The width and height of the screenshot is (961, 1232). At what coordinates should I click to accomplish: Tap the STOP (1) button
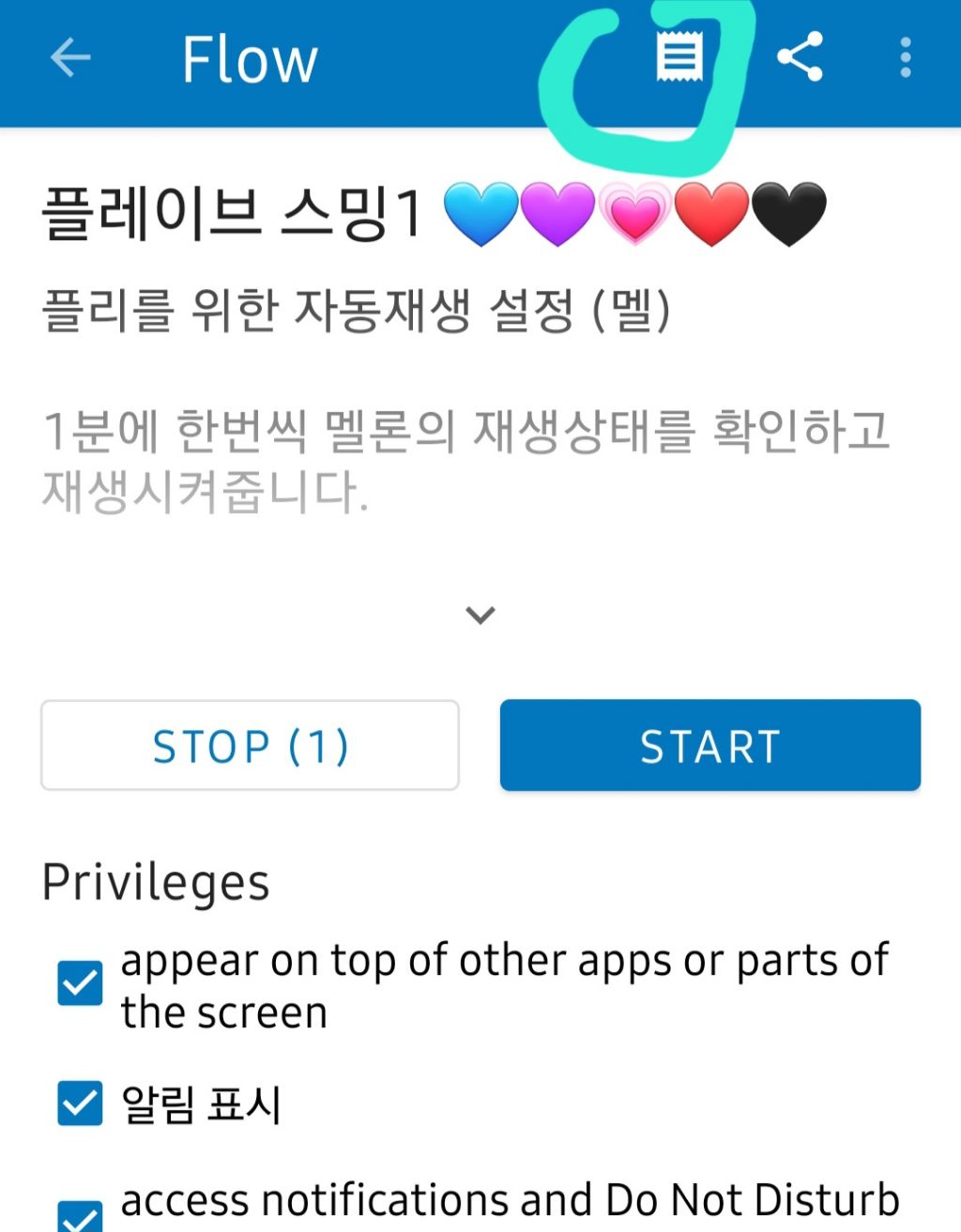[250, 745]
